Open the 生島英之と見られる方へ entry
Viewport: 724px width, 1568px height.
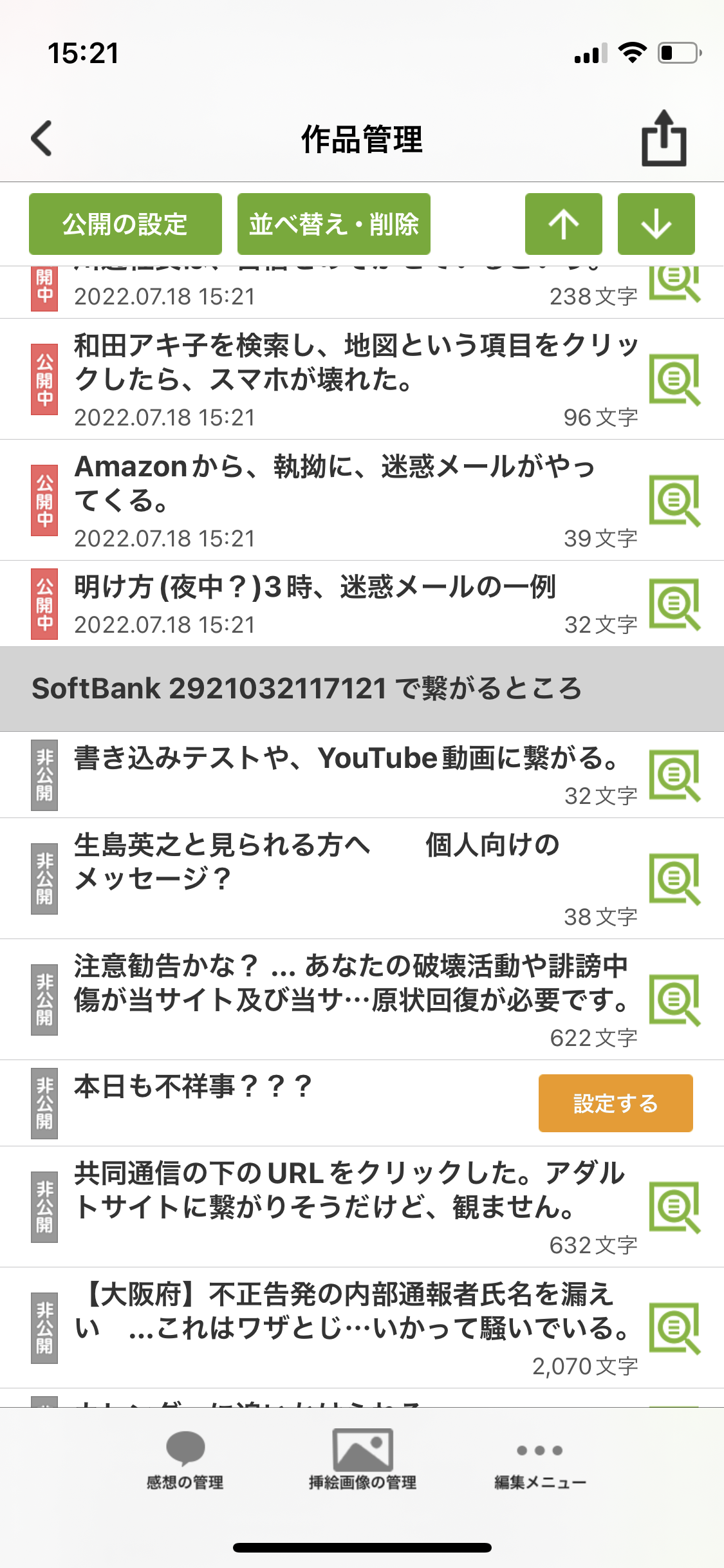coord(315,863)
